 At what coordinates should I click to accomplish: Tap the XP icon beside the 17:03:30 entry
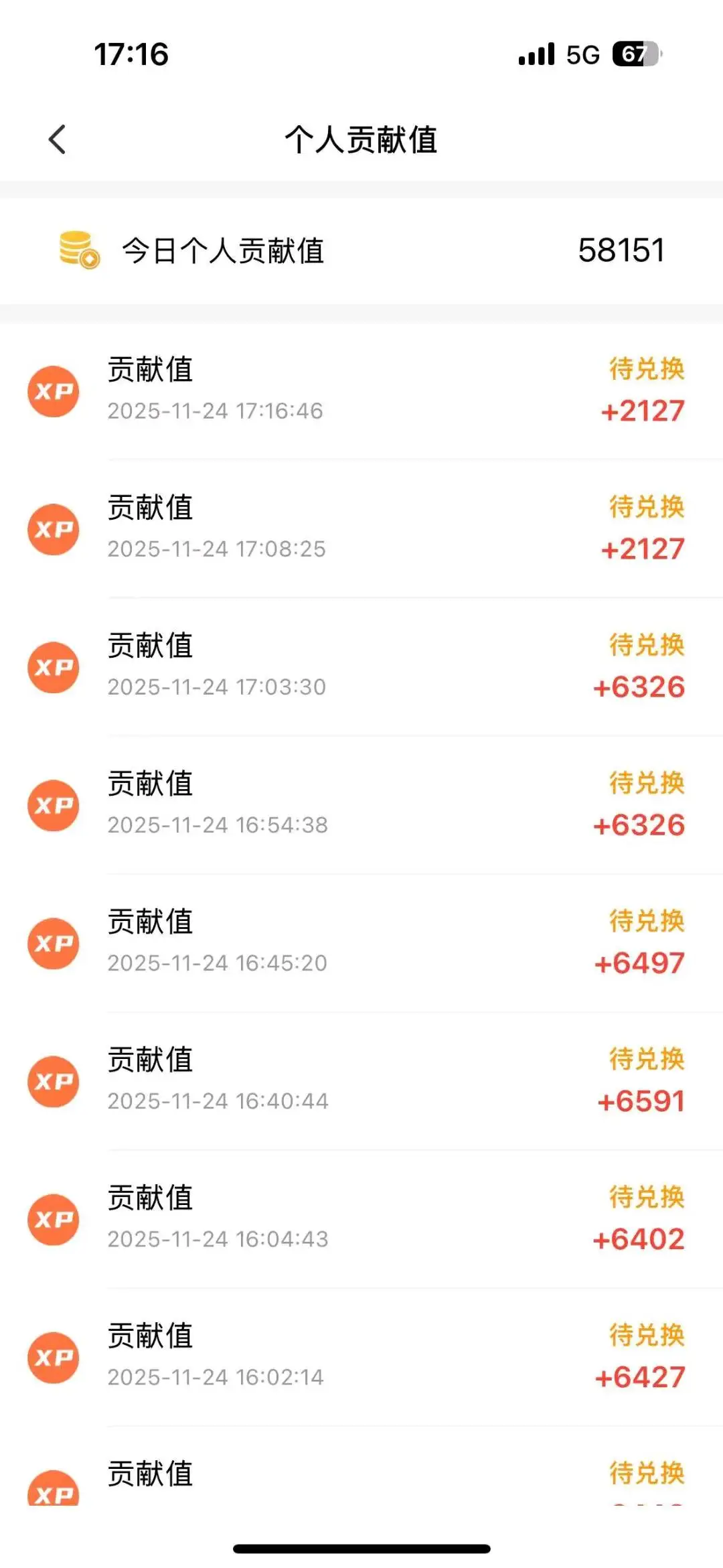click(54, 667)
